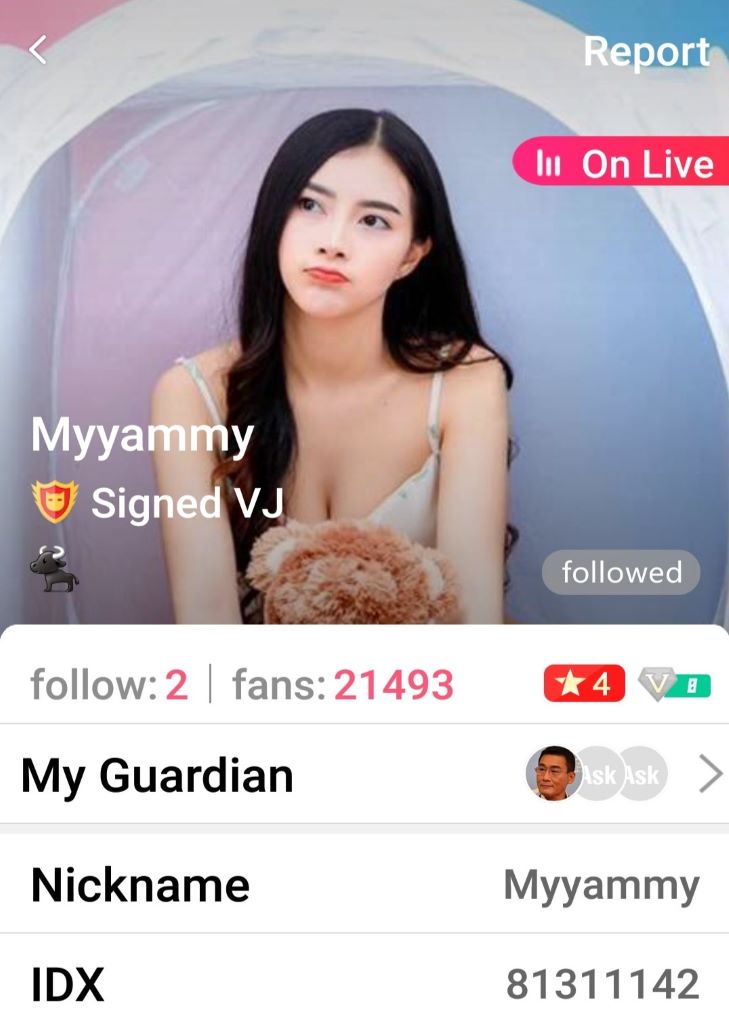Viewport: 729px width, 1029px height.
Task: Select the Nickname row
Action: 140,884
